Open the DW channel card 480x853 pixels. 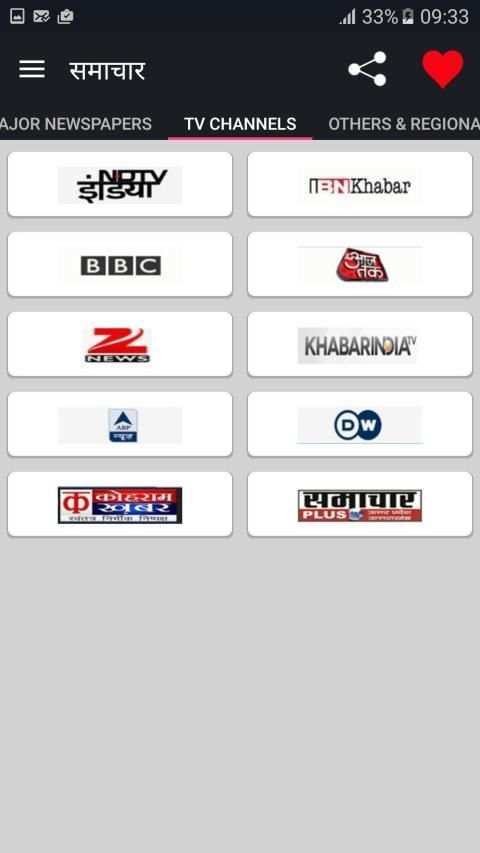[360, 424]
